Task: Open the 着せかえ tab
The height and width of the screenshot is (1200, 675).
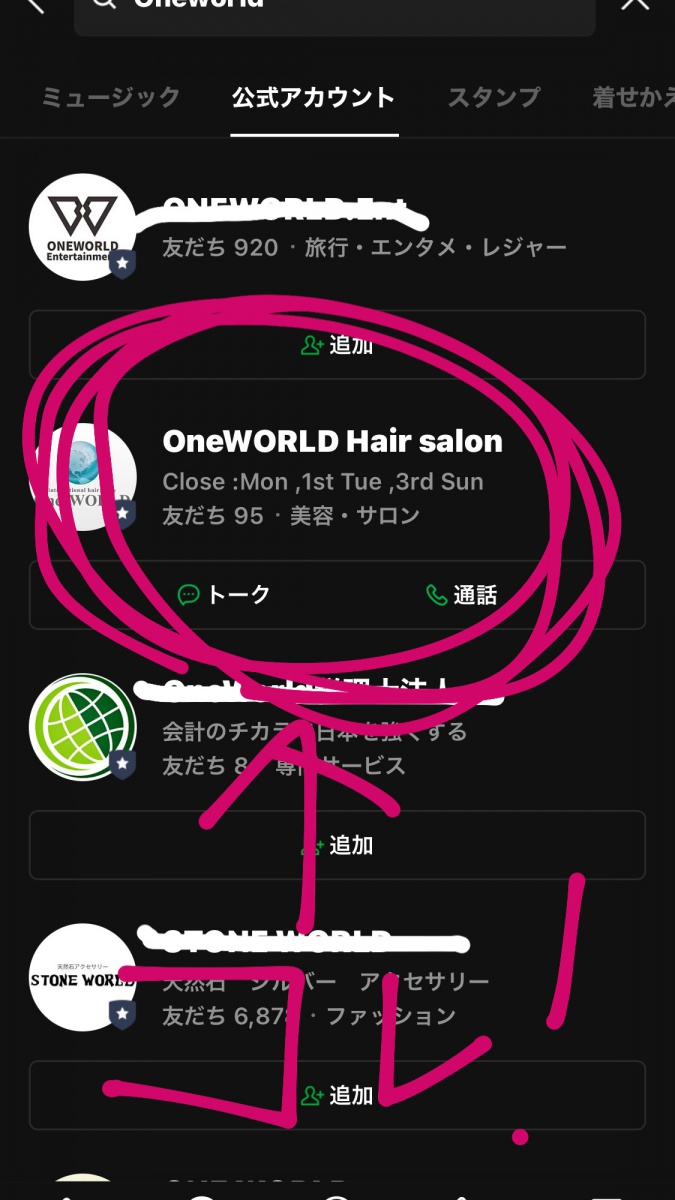Action: (632, 98)
